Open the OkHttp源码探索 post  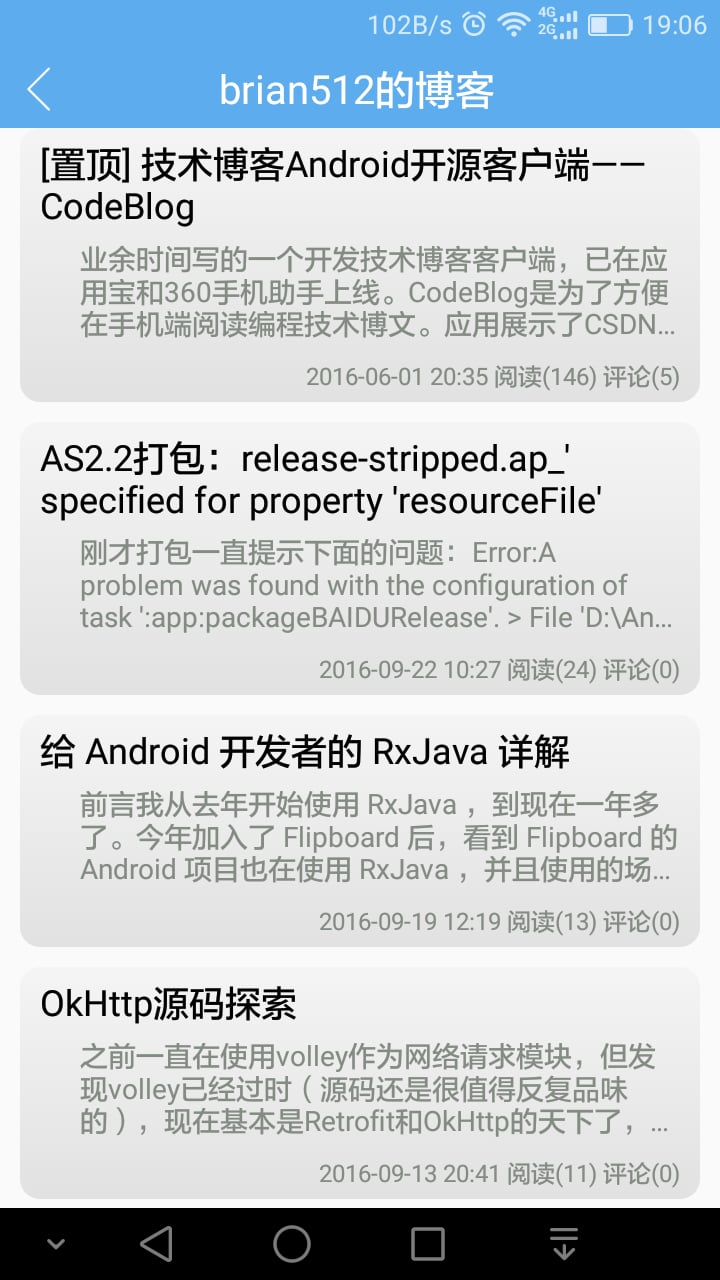pyautogui.click(x=359, y=1082)
